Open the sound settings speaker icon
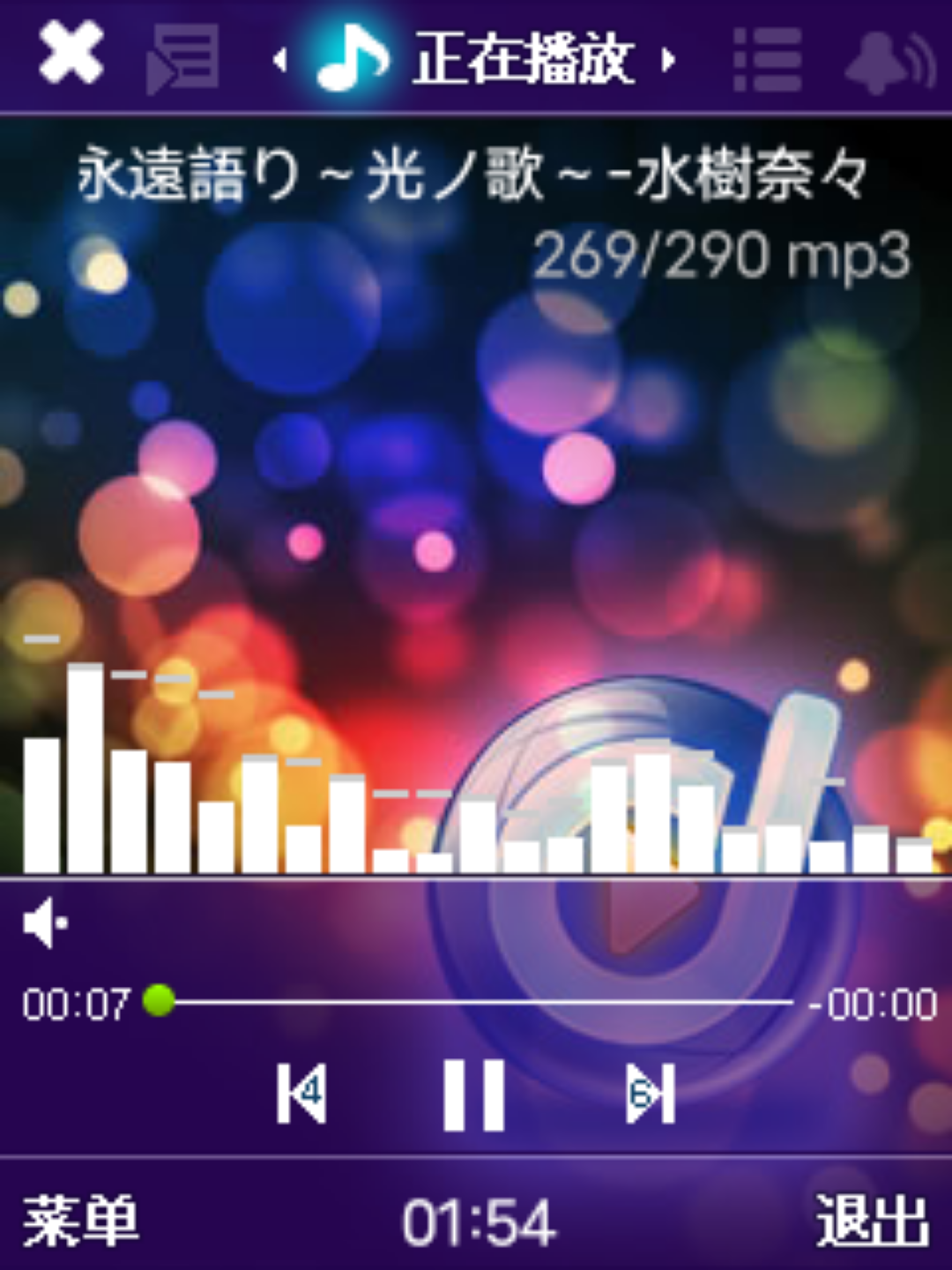The image size is (952, 1270). 890,60
